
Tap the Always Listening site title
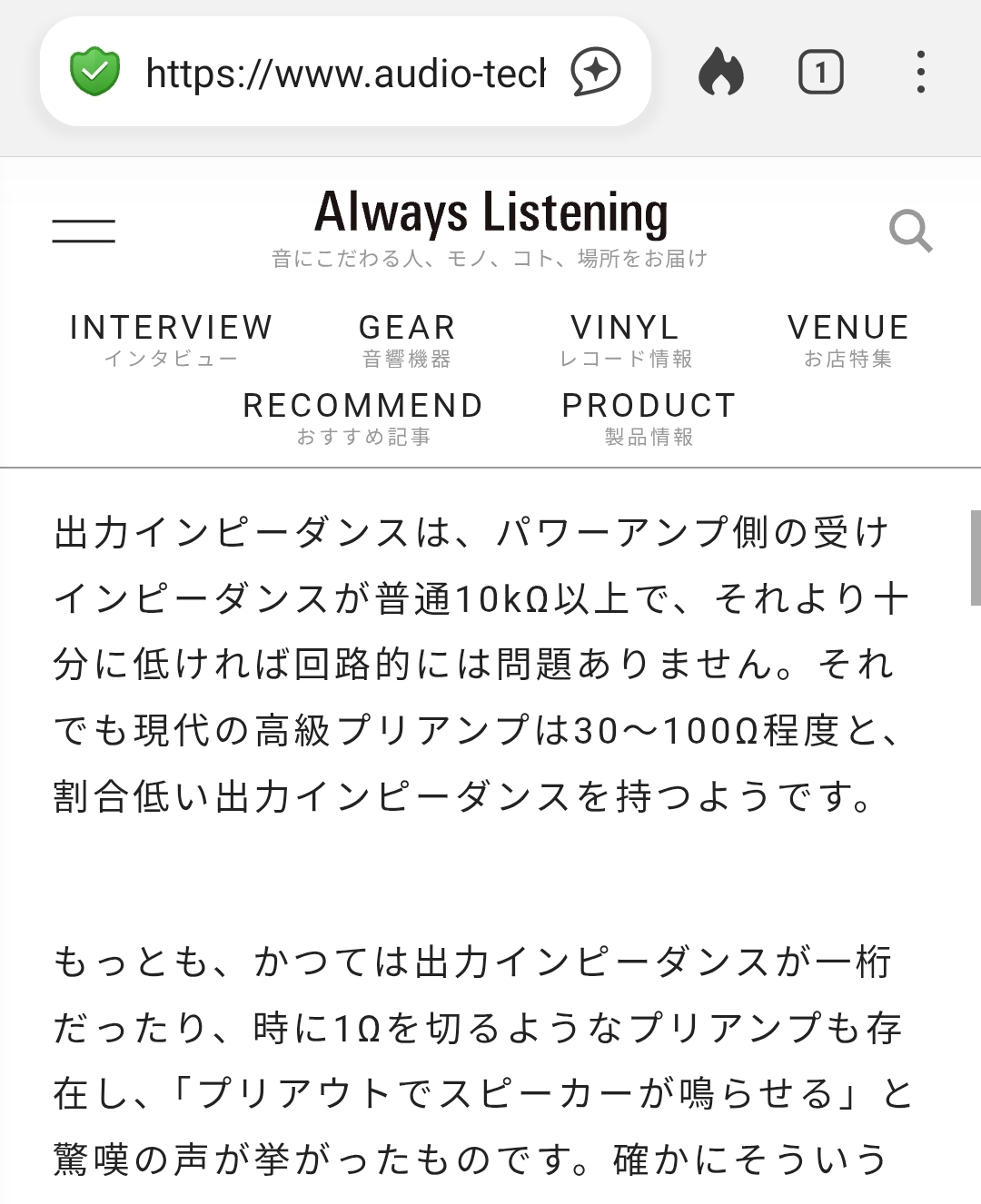490,212
